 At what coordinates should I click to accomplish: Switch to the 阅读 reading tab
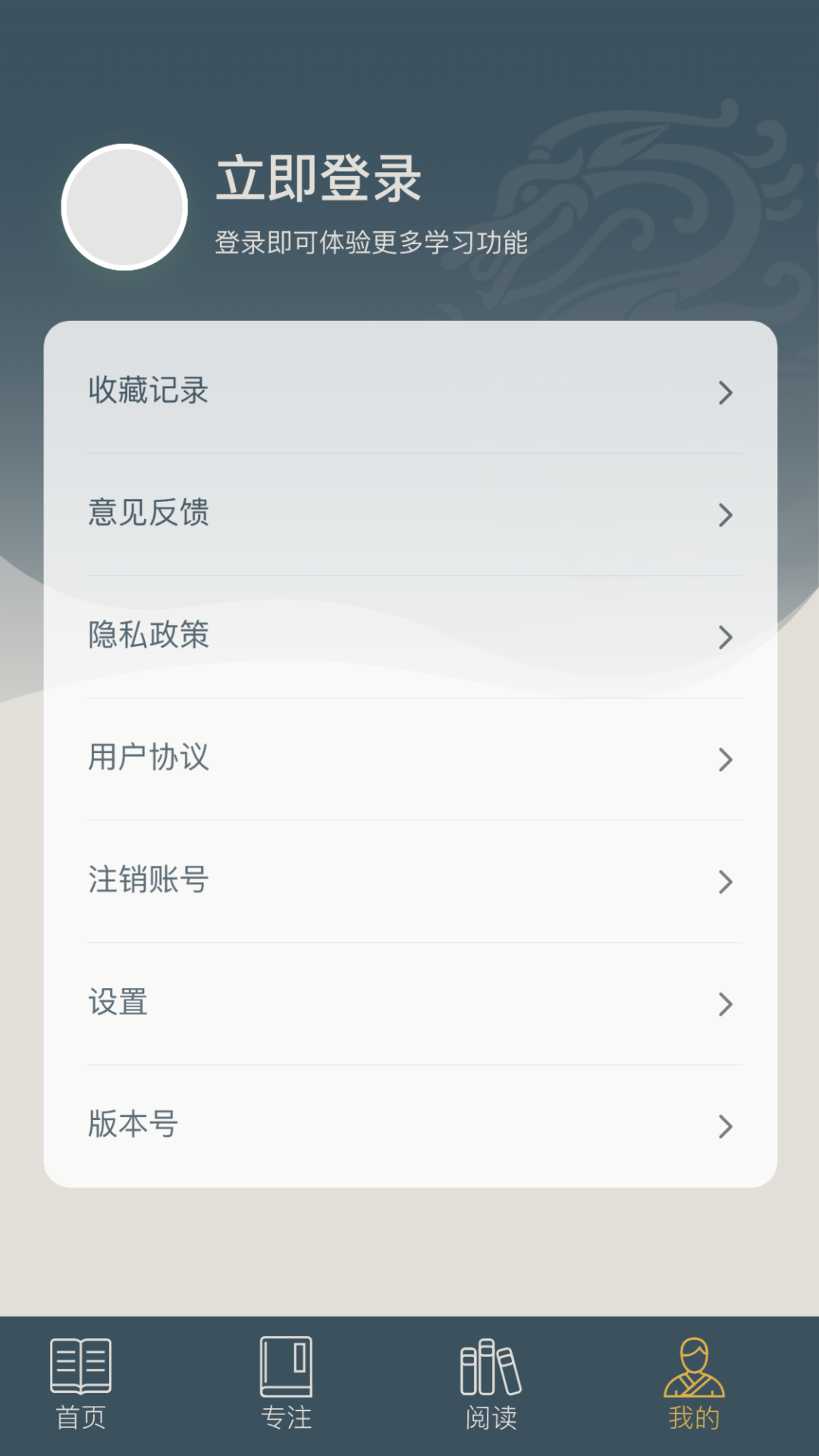[x=491, y=1385]
